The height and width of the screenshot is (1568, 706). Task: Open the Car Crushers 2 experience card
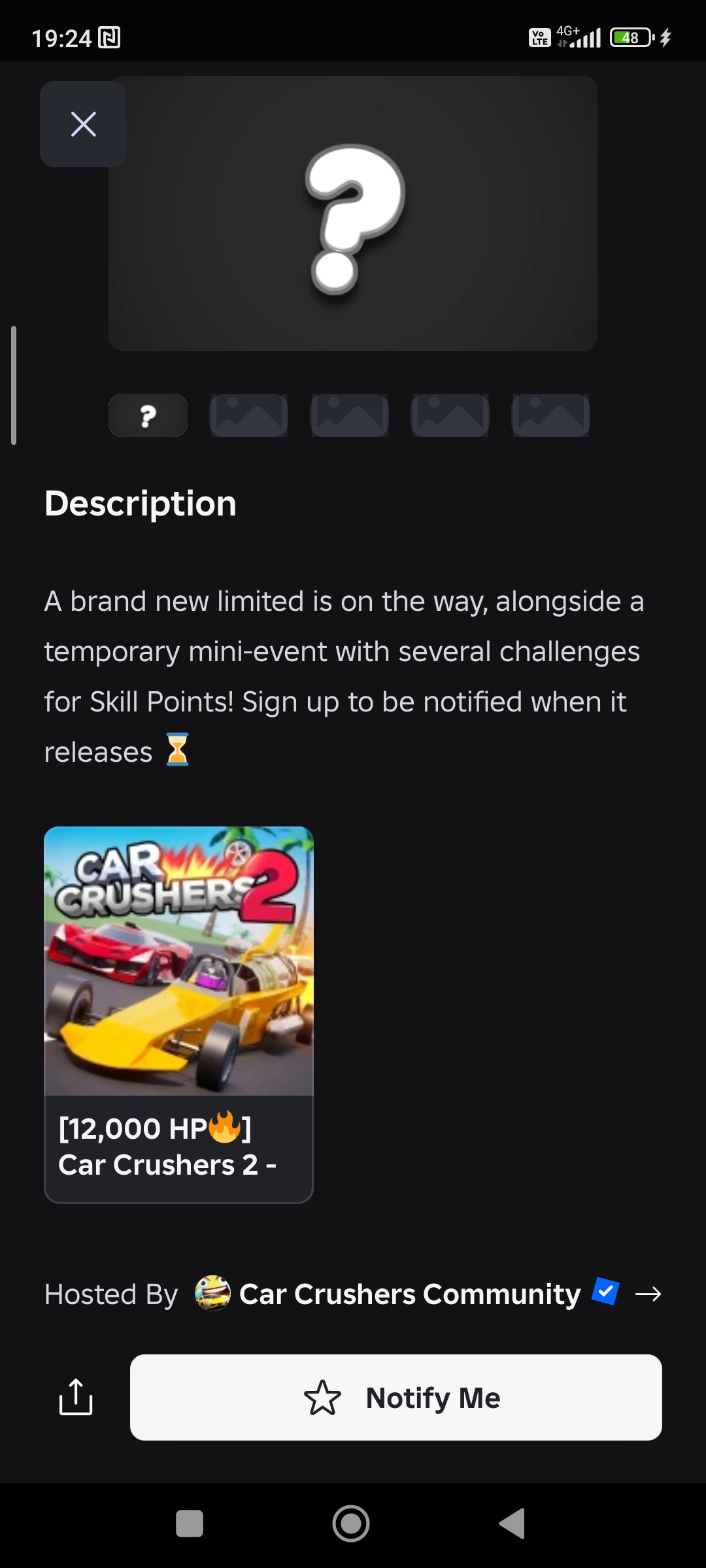[178, 1014]
